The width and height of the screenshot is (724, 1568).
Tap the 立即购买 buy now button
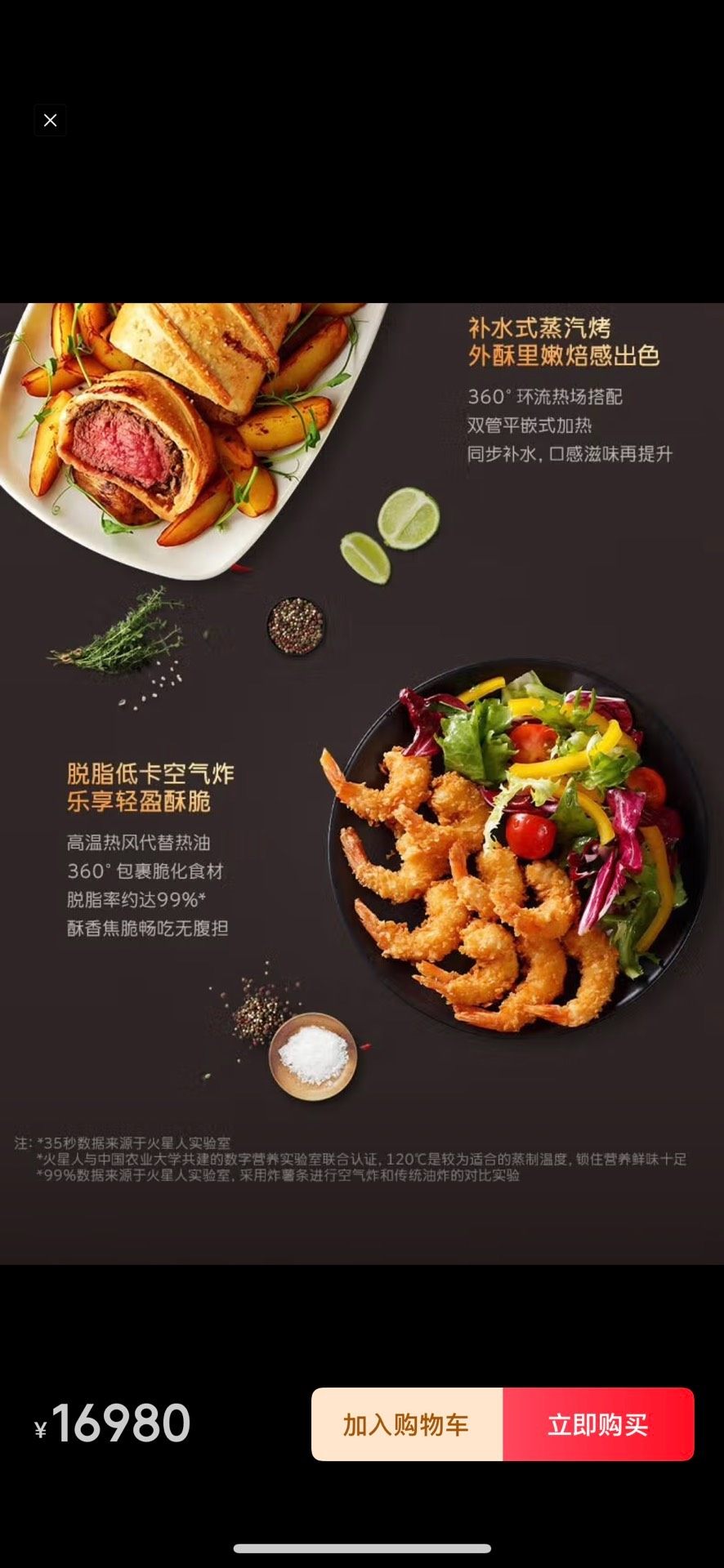(598, 1424)
